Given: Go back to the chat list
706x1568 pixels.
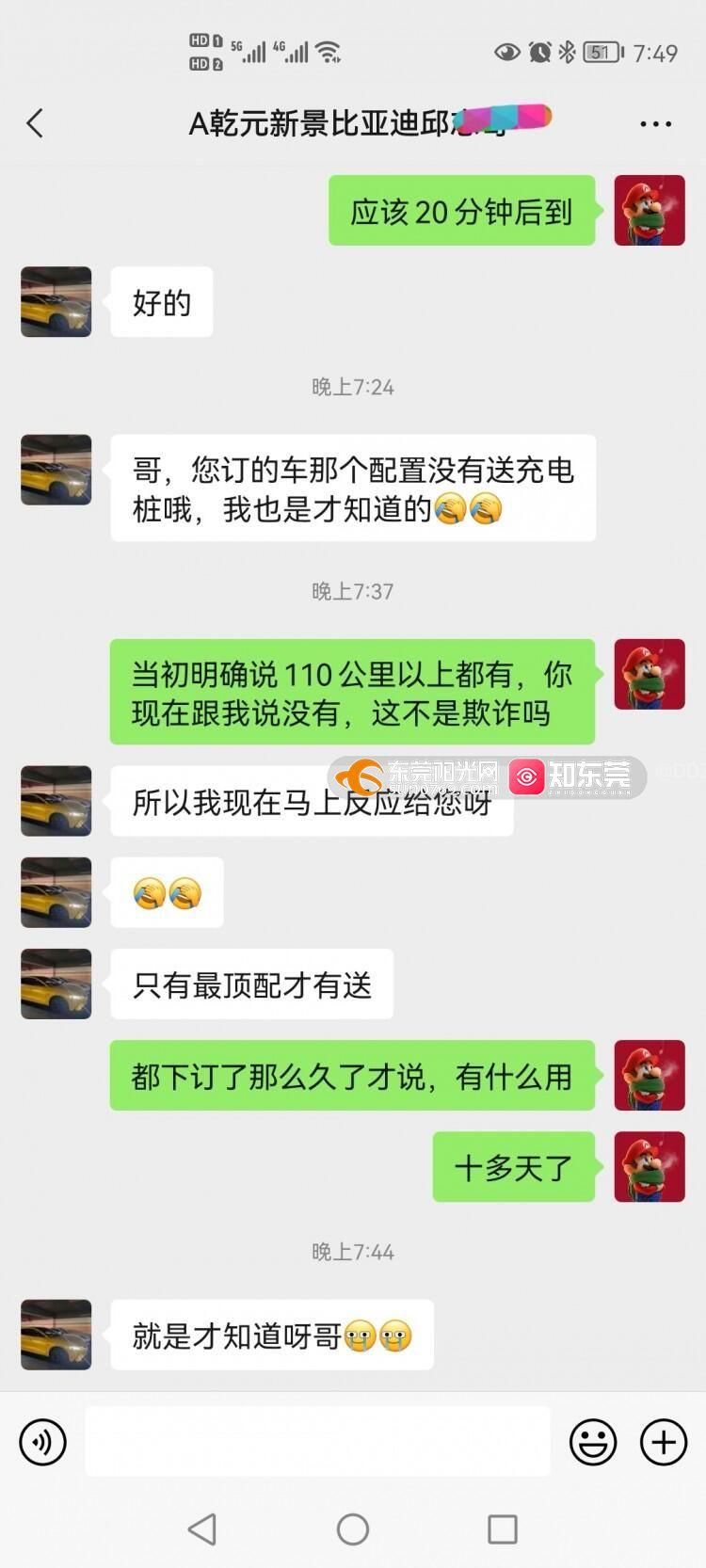Looking at the screenshot, I should 36,123.
